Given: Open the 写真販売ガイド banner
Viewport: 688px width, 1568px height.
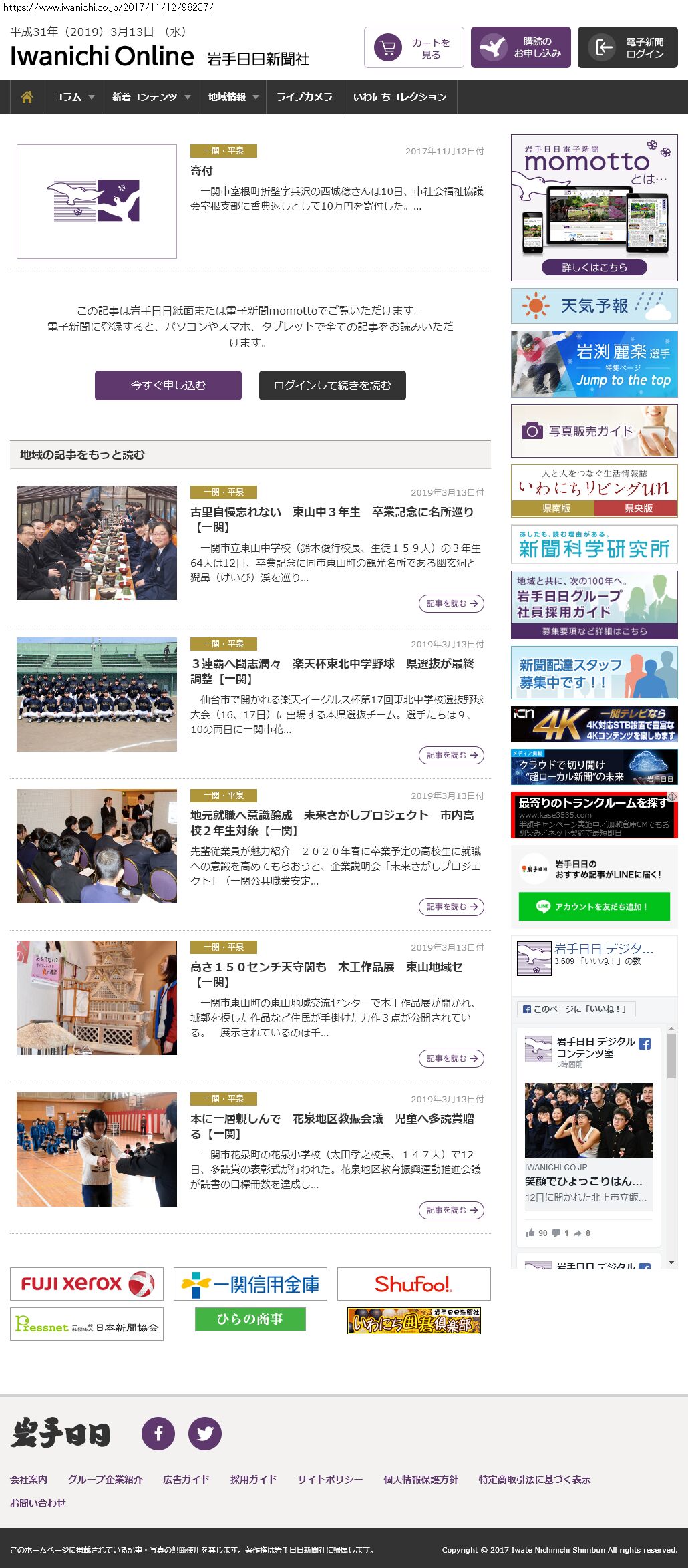Looking at the screenshot, I should pos(594,431).
